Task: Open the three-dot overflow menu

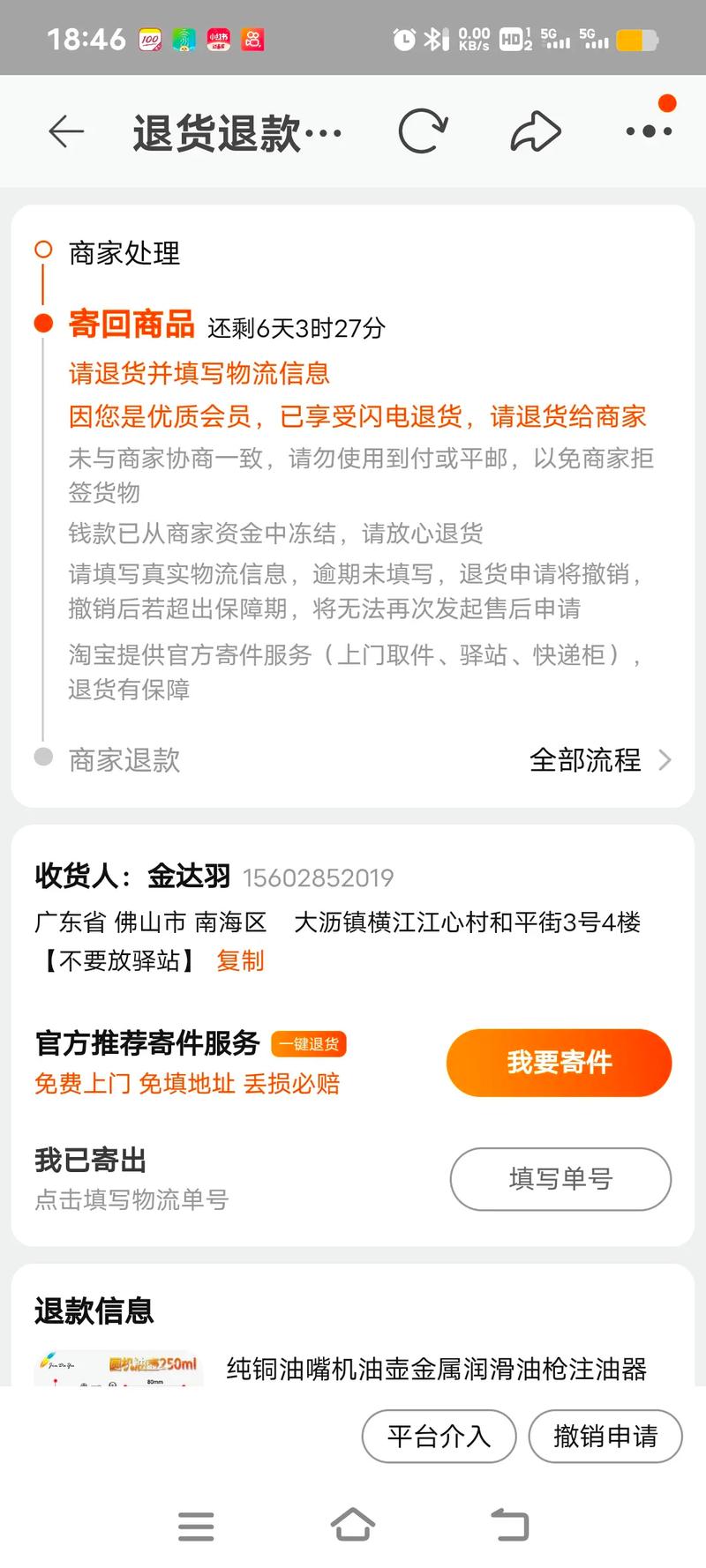Action: pos(649,131)
